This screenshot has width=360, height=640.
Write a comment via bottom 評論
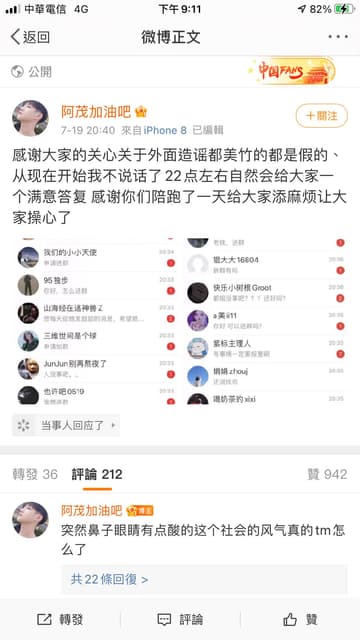tap(180, 620)
